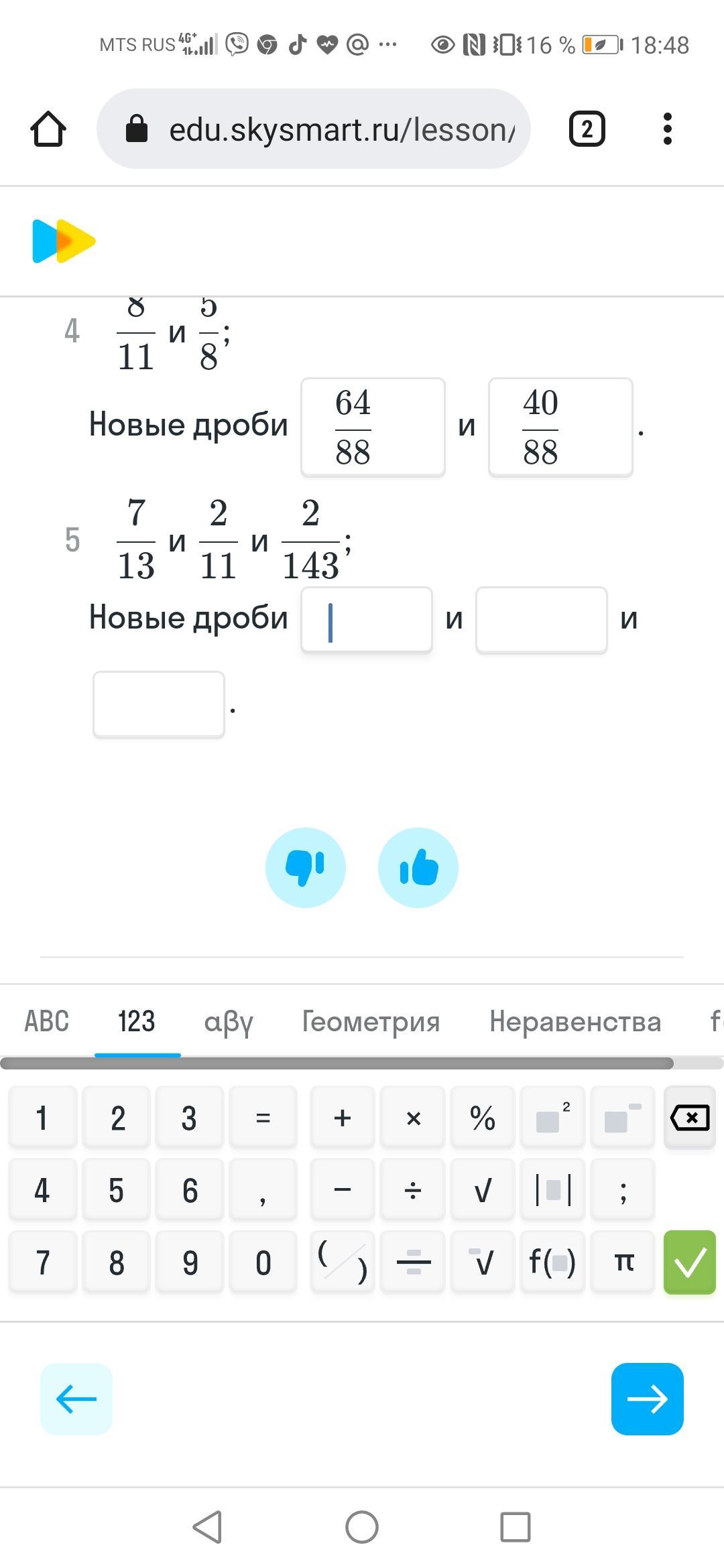This screenshot has height=1568, width=724.
Task: Return to the Android home screen
Action: pyautogui.click(x=362, y=1528)
